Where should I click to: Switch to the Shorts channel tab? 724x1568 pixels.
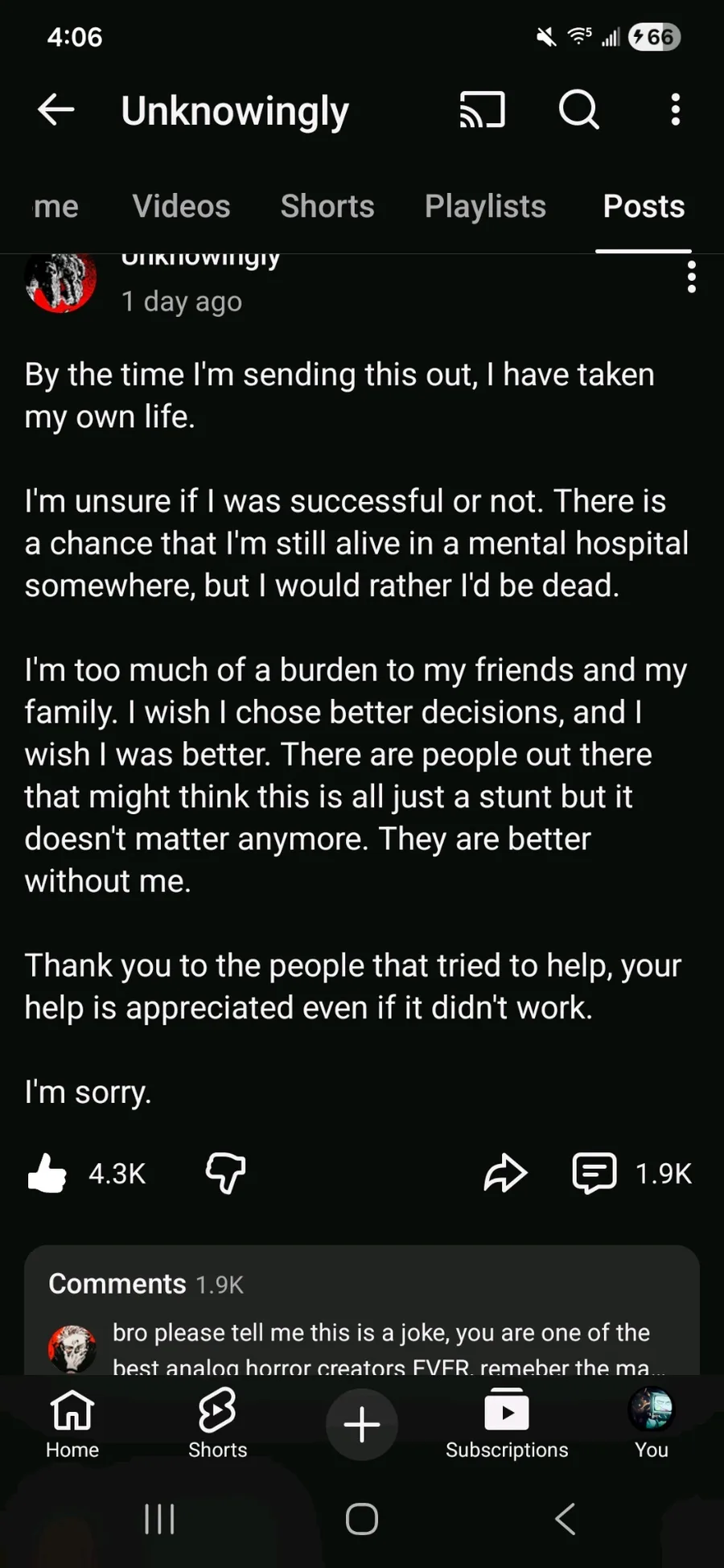[327, 207]
